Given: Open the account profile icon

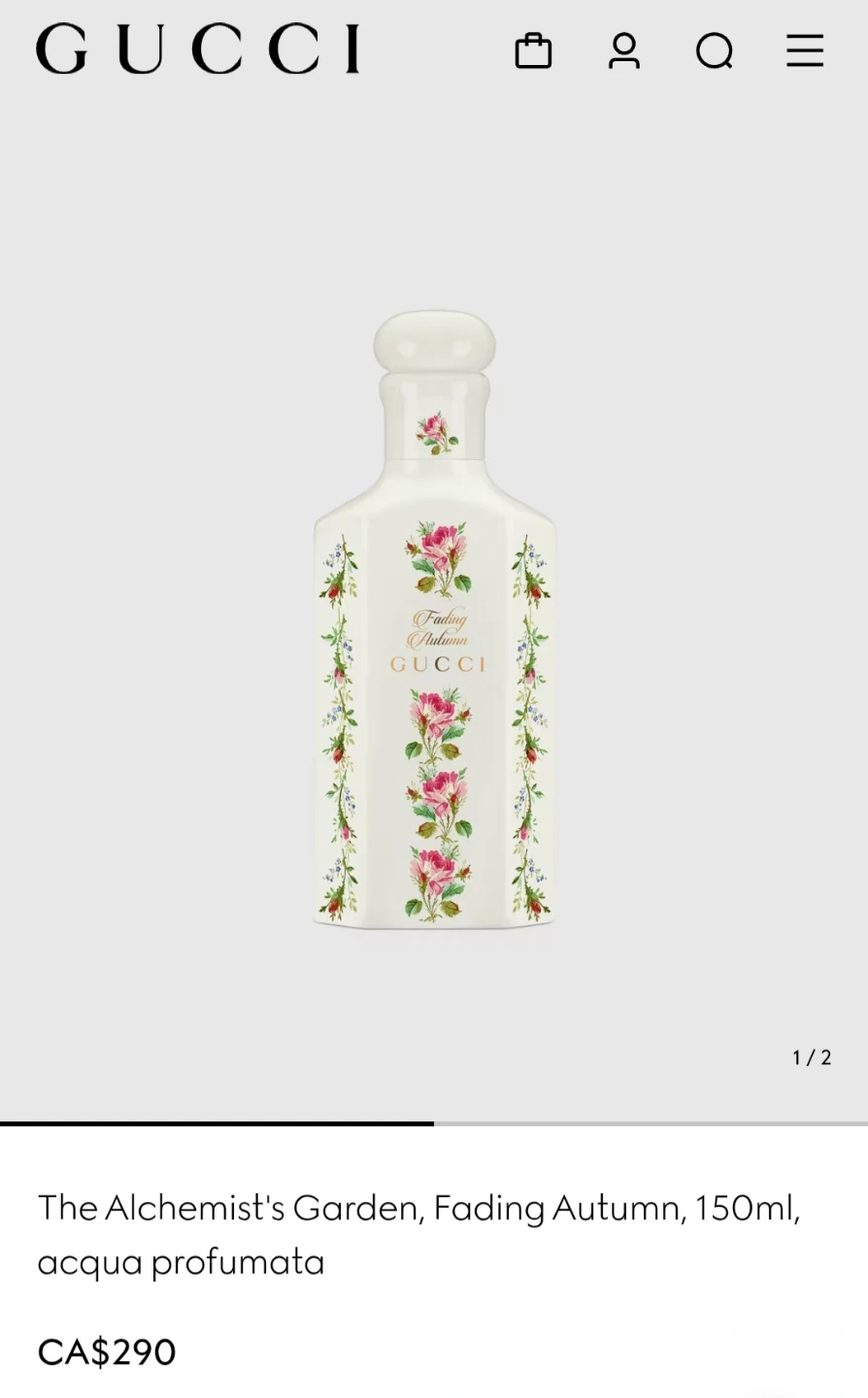Looking at the screenshot, I should coord(624,50).
